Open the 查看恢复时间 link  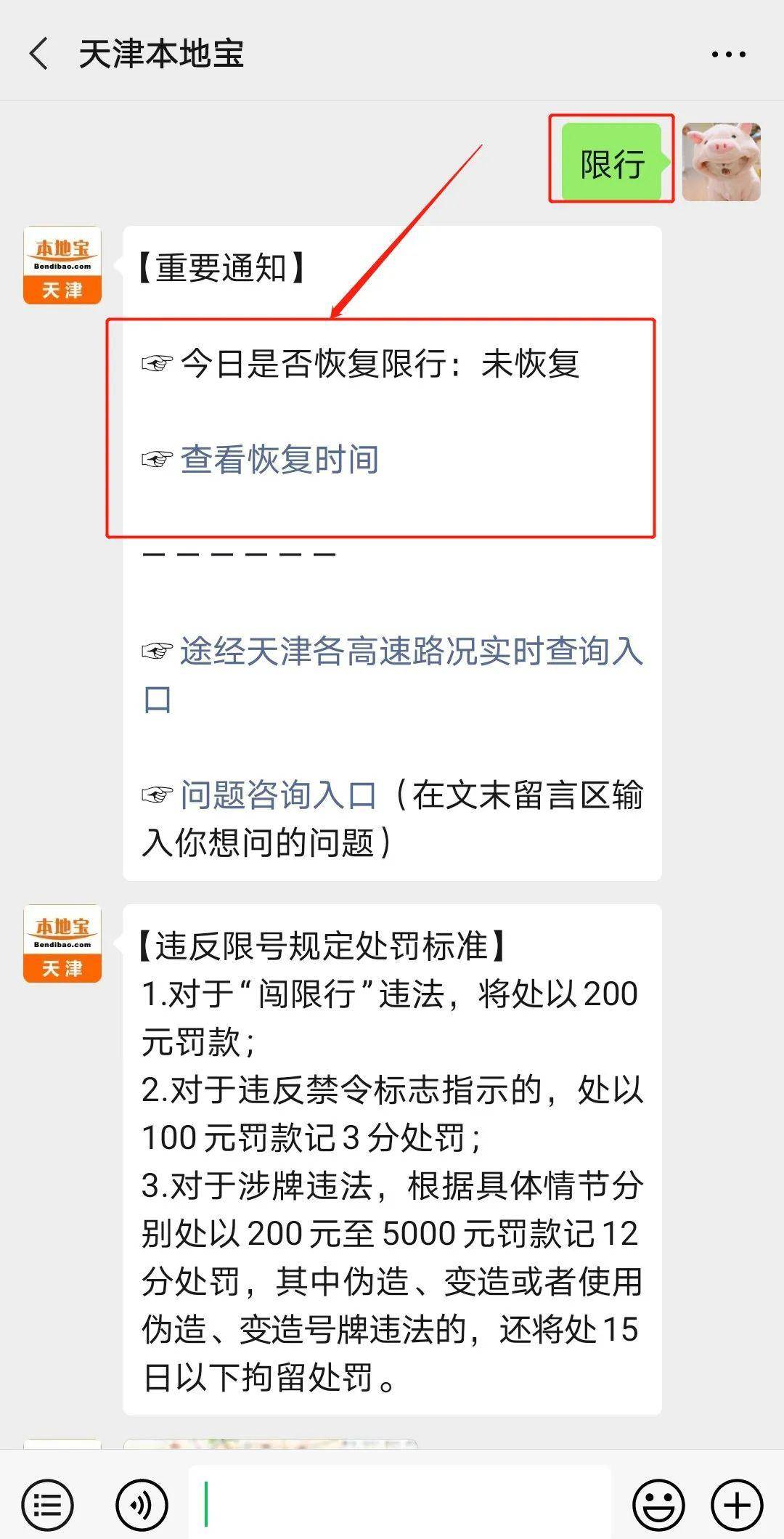point(279,460)
